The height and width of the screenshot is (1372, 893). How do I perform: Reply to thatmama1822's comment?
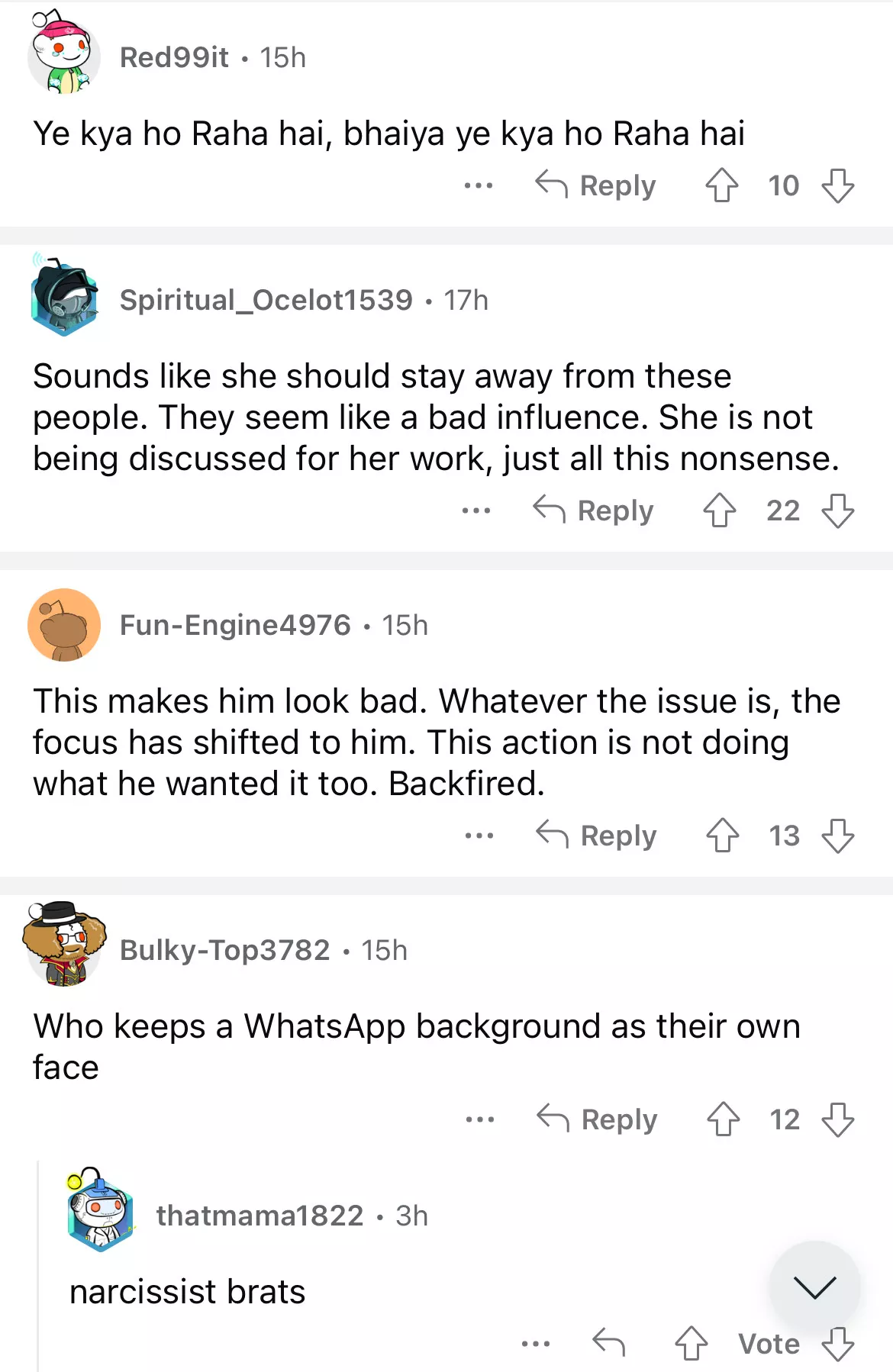(x=608, y=1343)
